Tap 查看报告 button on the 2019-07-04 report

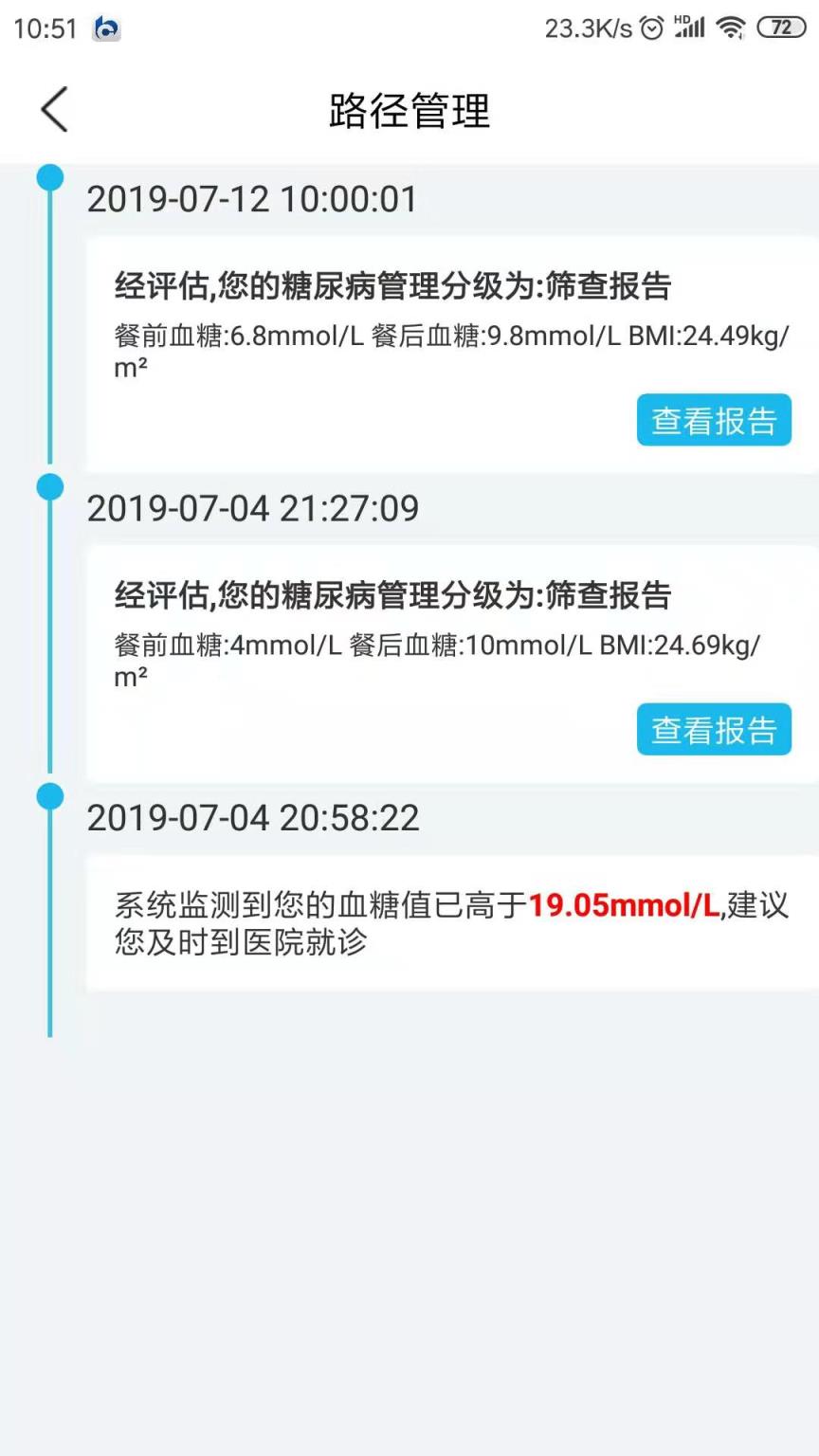714,729
